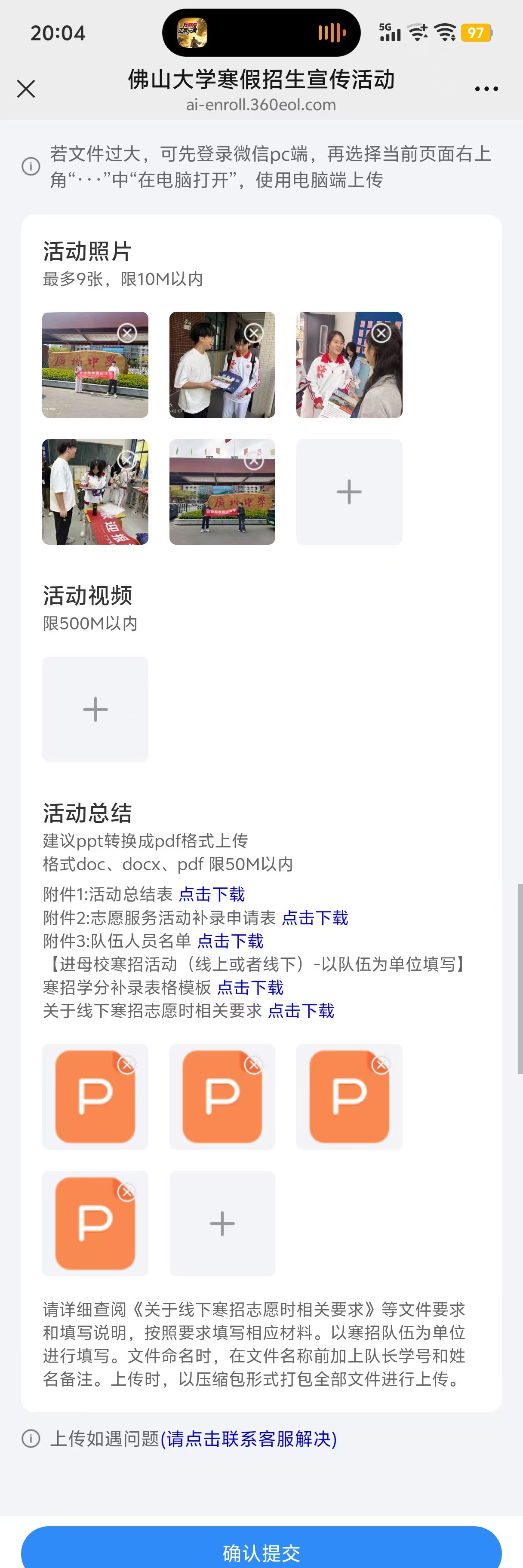Download 附件3 队伍人员名单

point(230,941)
